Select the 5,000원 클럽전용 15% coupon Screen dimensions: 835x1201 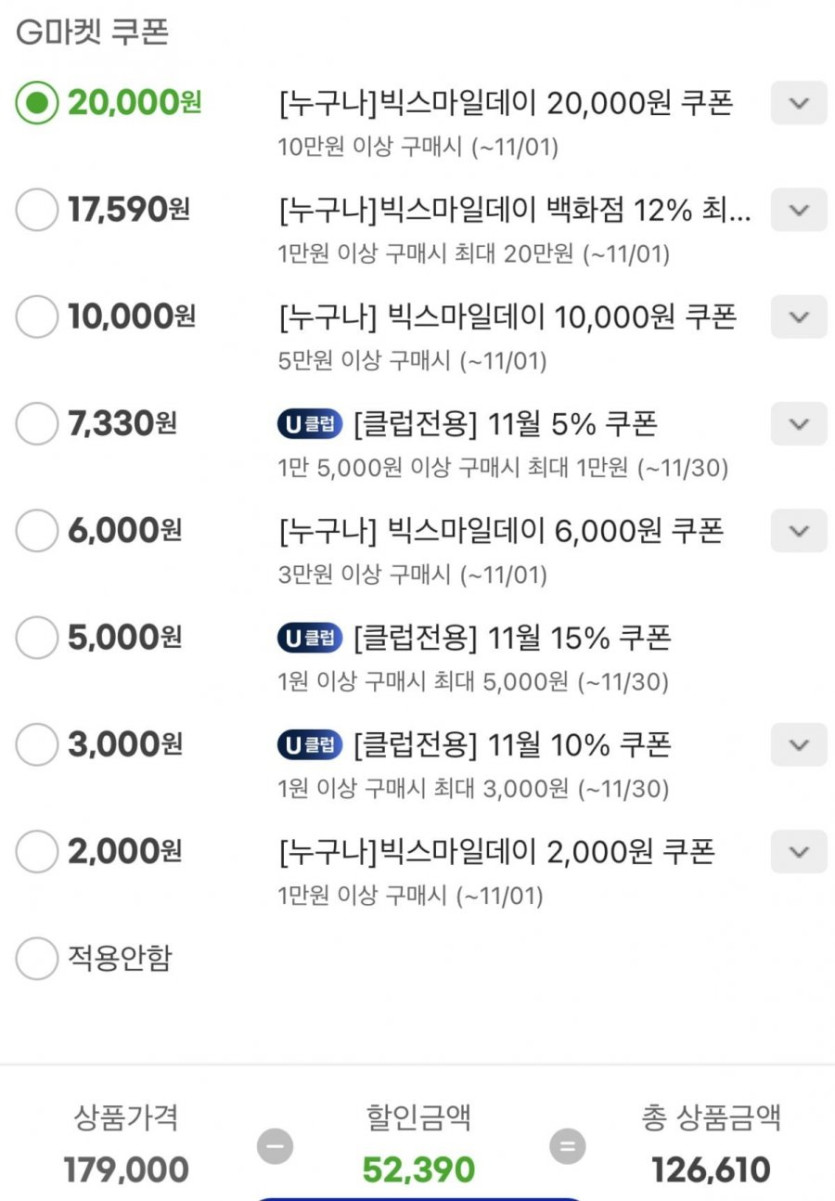click(37, 638)
